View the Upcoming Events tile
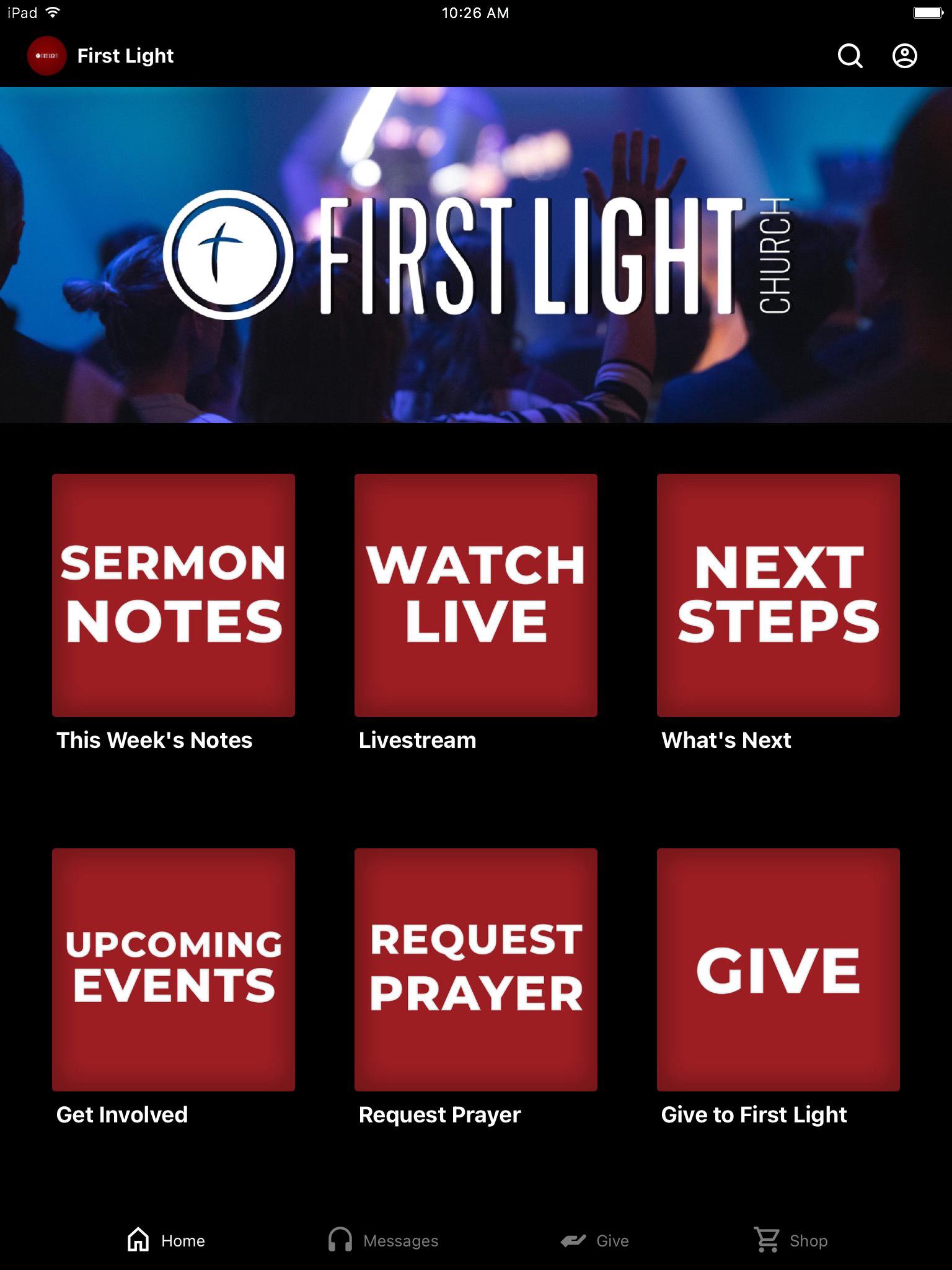 (x=174, y=969)
